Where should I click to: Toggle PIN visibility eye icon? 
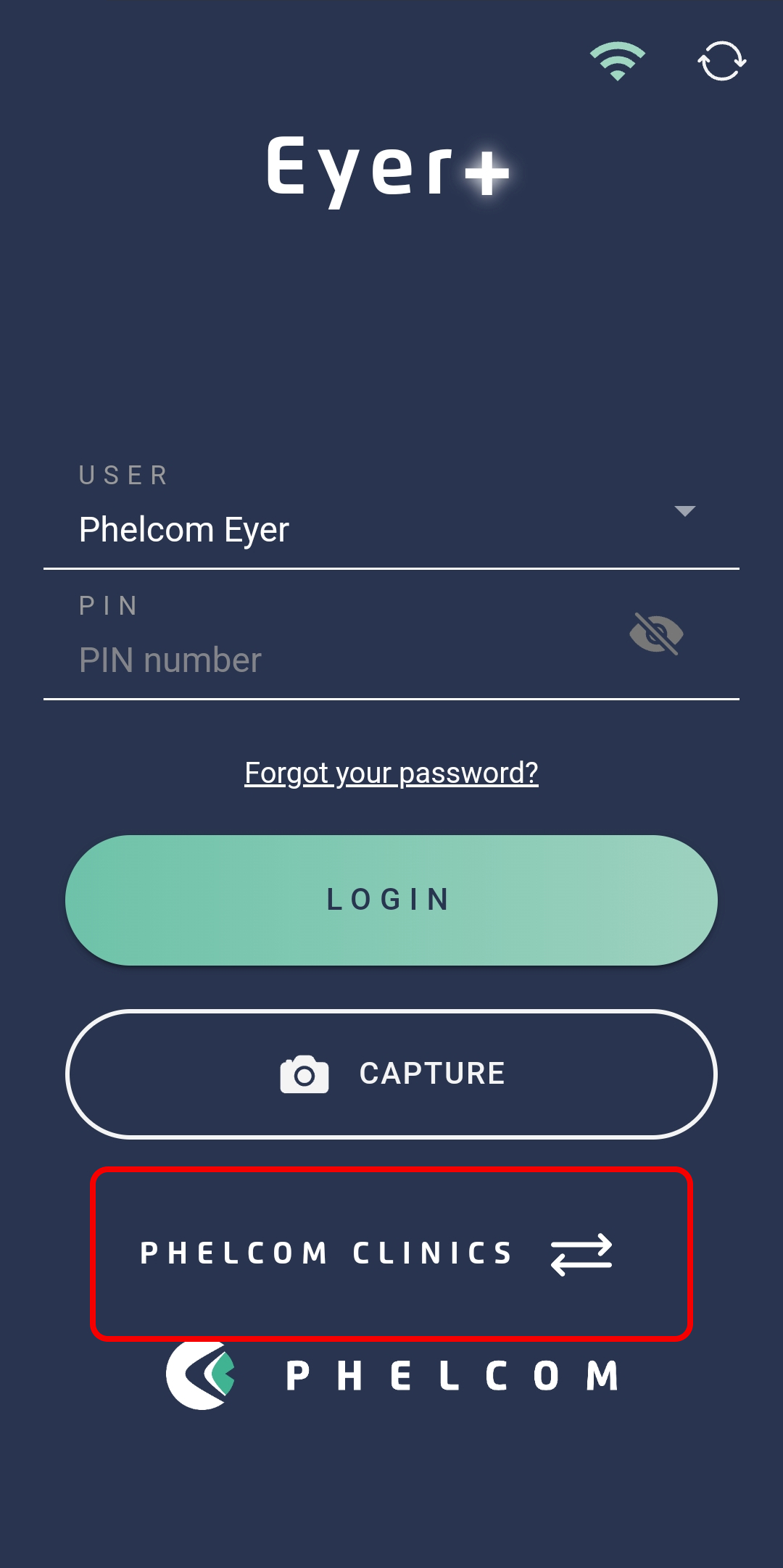tap(657, 634)
